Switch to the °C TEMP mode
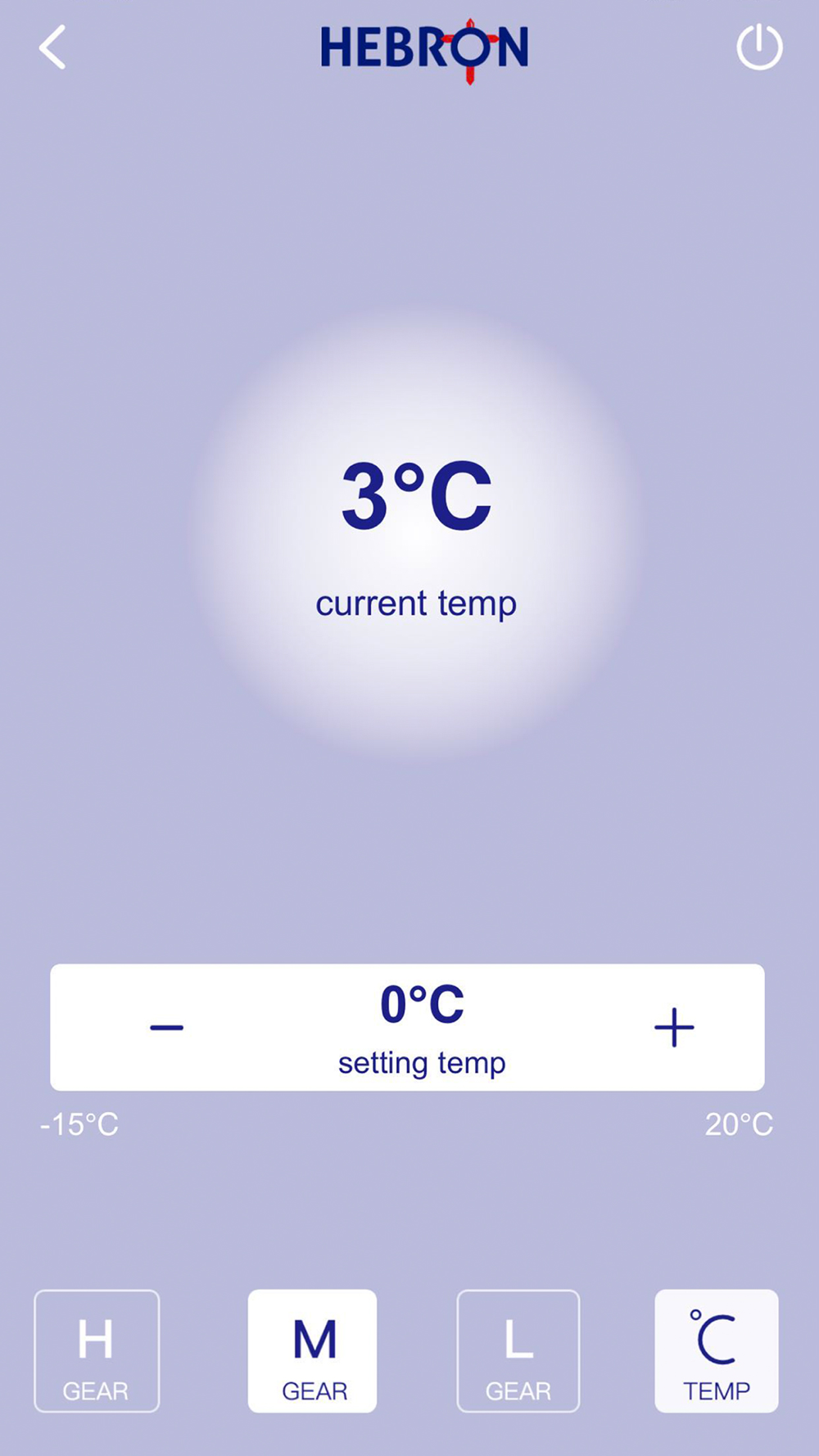This screenshot has height=1456, width=819. click(717, 1351)
